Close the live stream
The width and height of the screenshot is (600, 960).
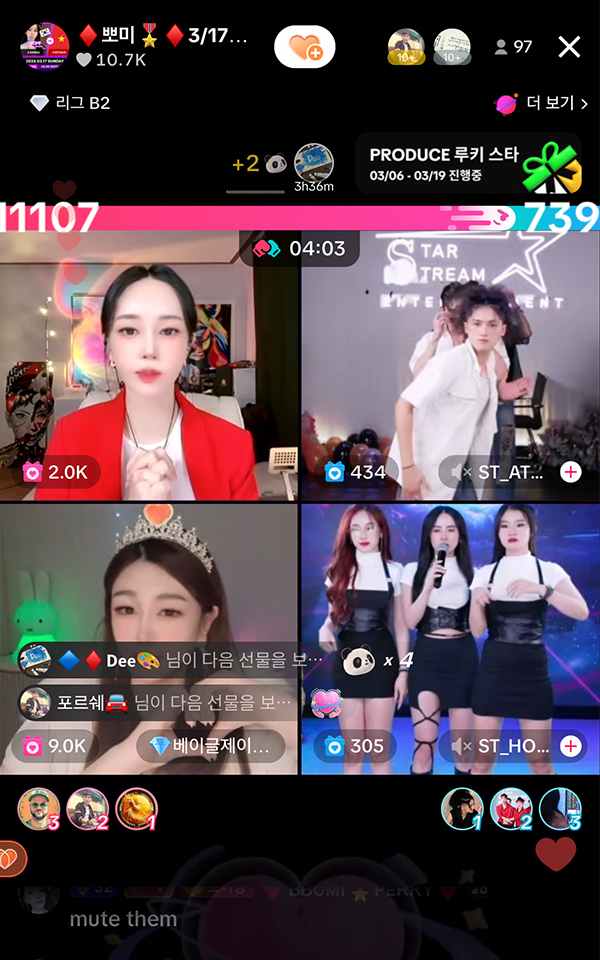click(569, 47)
